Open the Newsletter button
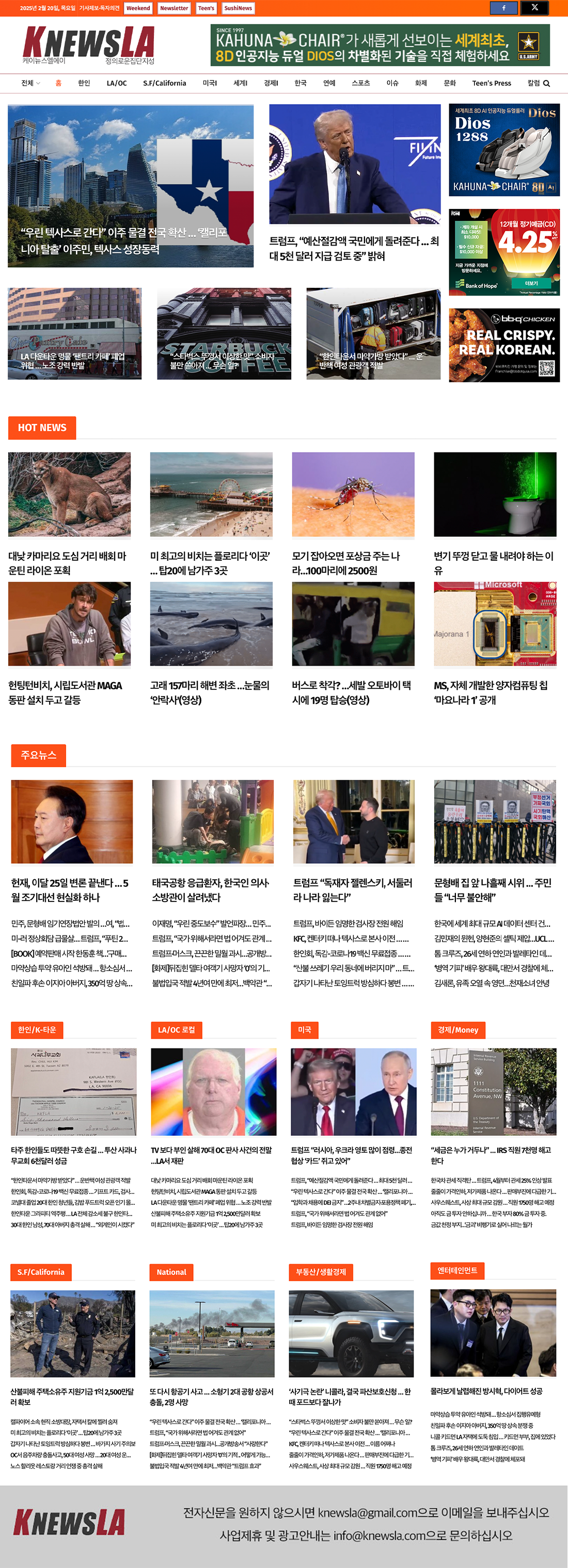 [x=173, y=8]
